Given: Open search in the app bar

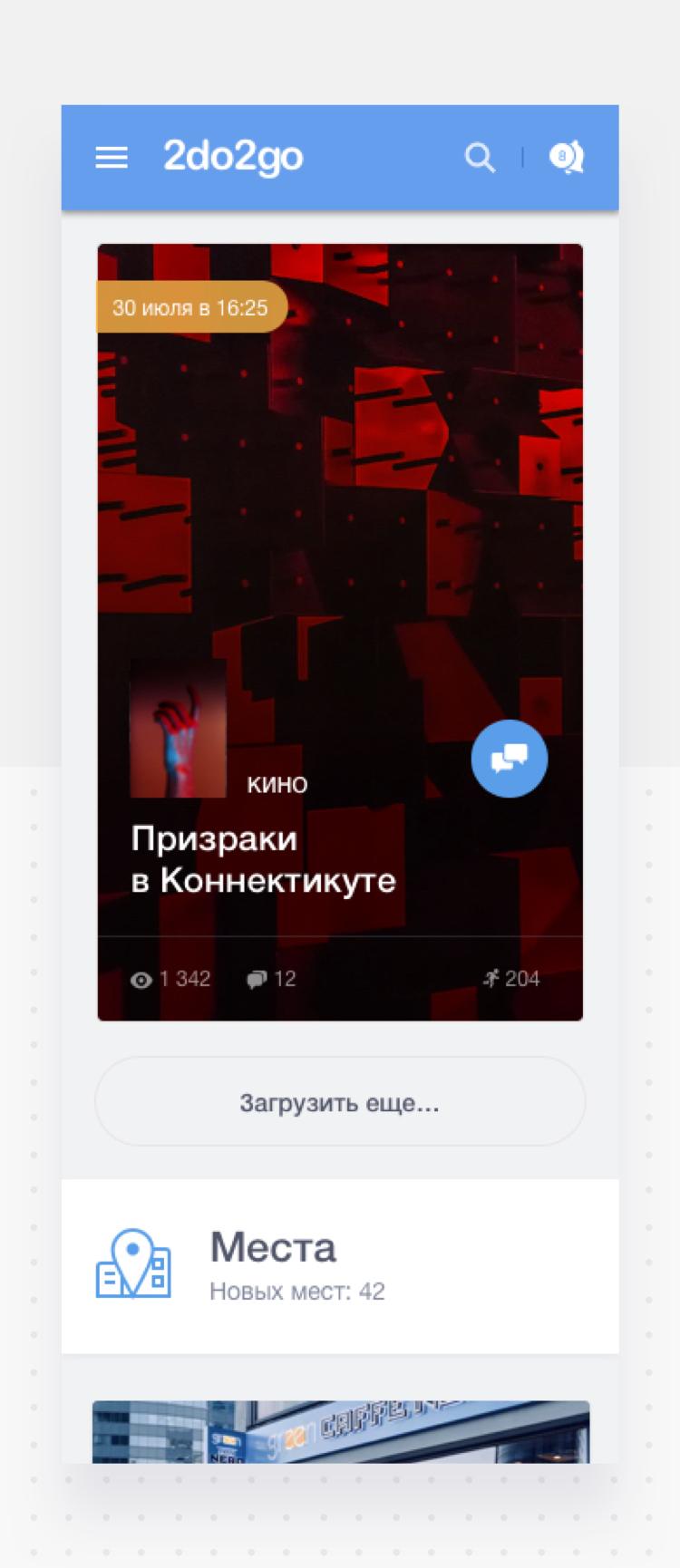Looking at the screenshot, I should [x=480, y=158].
